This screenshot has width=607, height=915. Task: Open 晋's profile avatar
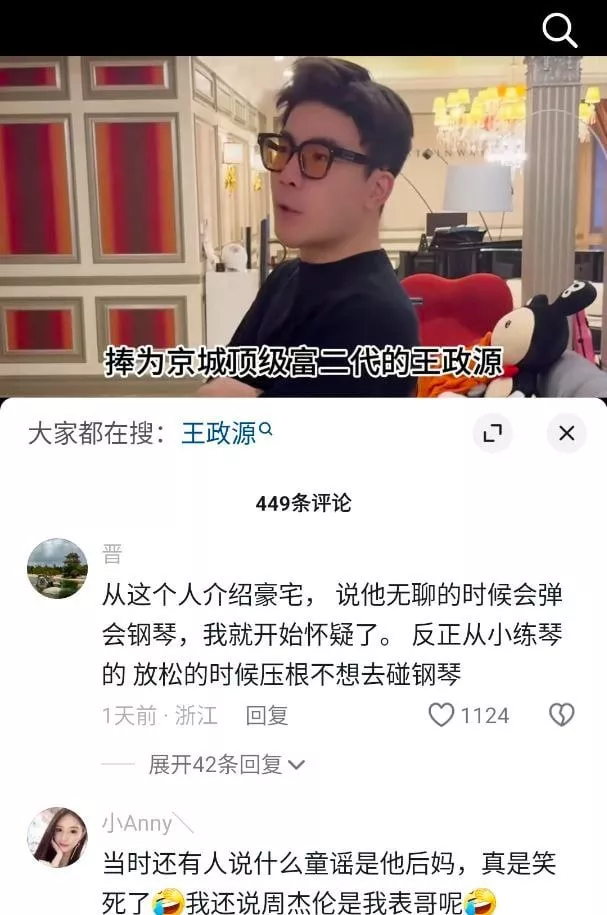click(x=57, y=569)
